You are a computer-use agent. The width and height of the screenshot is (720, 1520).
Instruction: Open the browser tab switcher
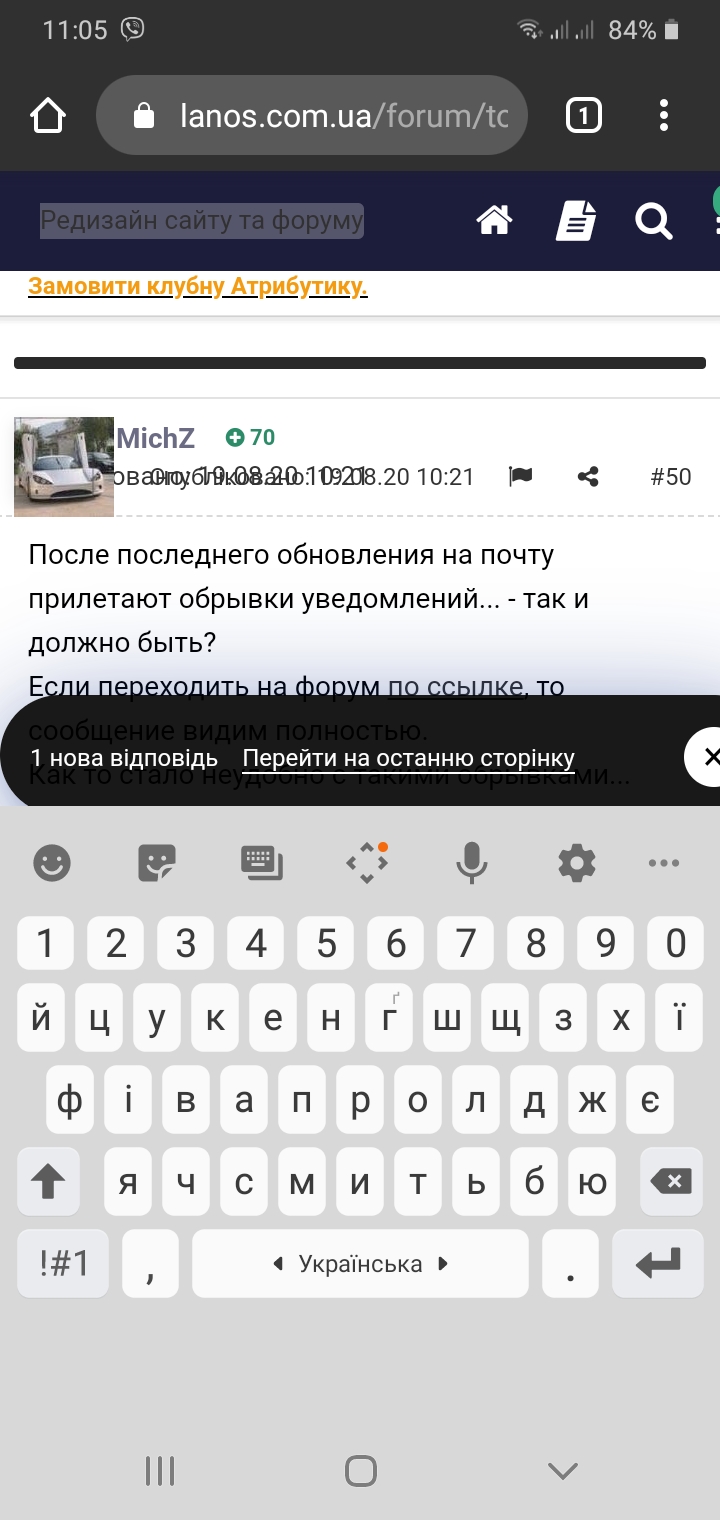click(x=584, y=116)
